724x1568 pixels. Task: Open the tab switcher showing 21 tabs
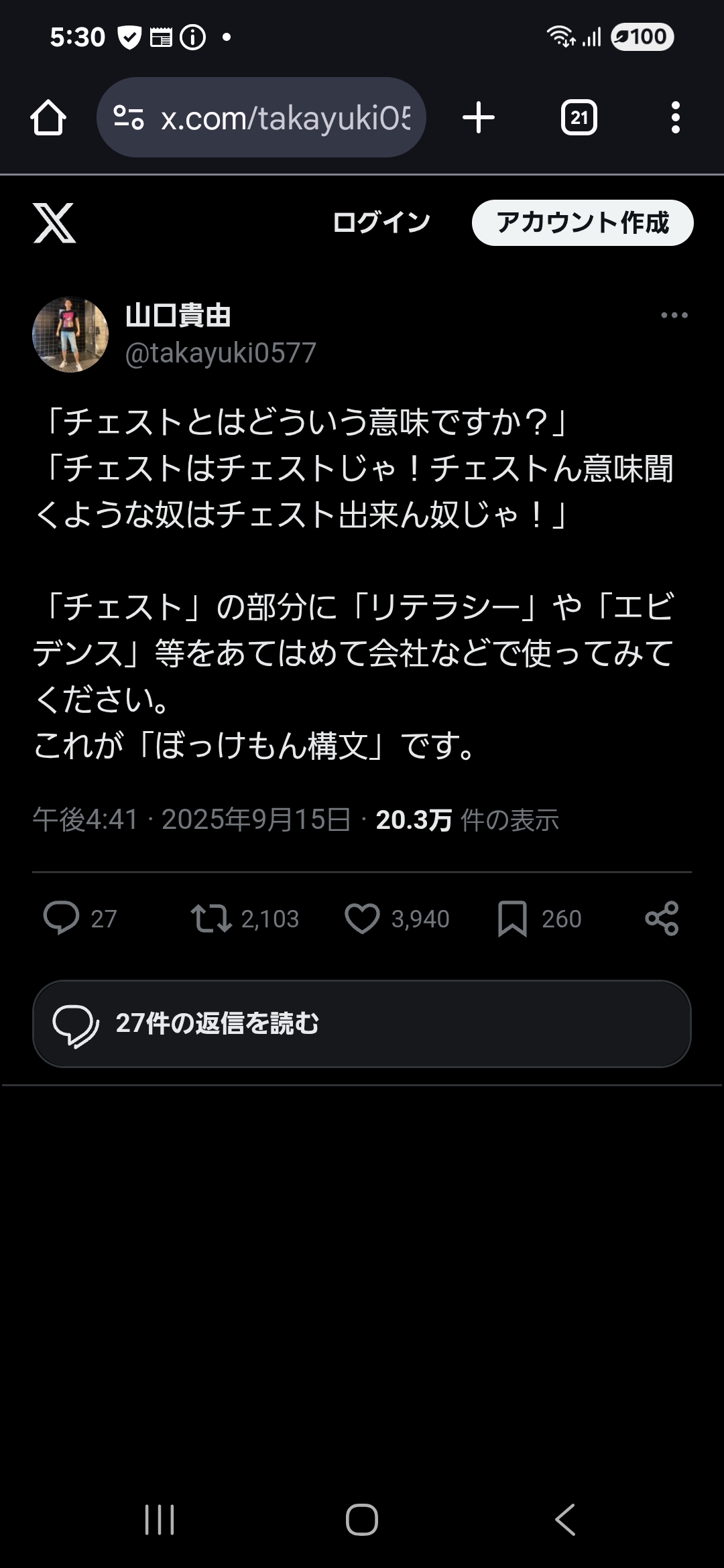click(x=579, y=118)
